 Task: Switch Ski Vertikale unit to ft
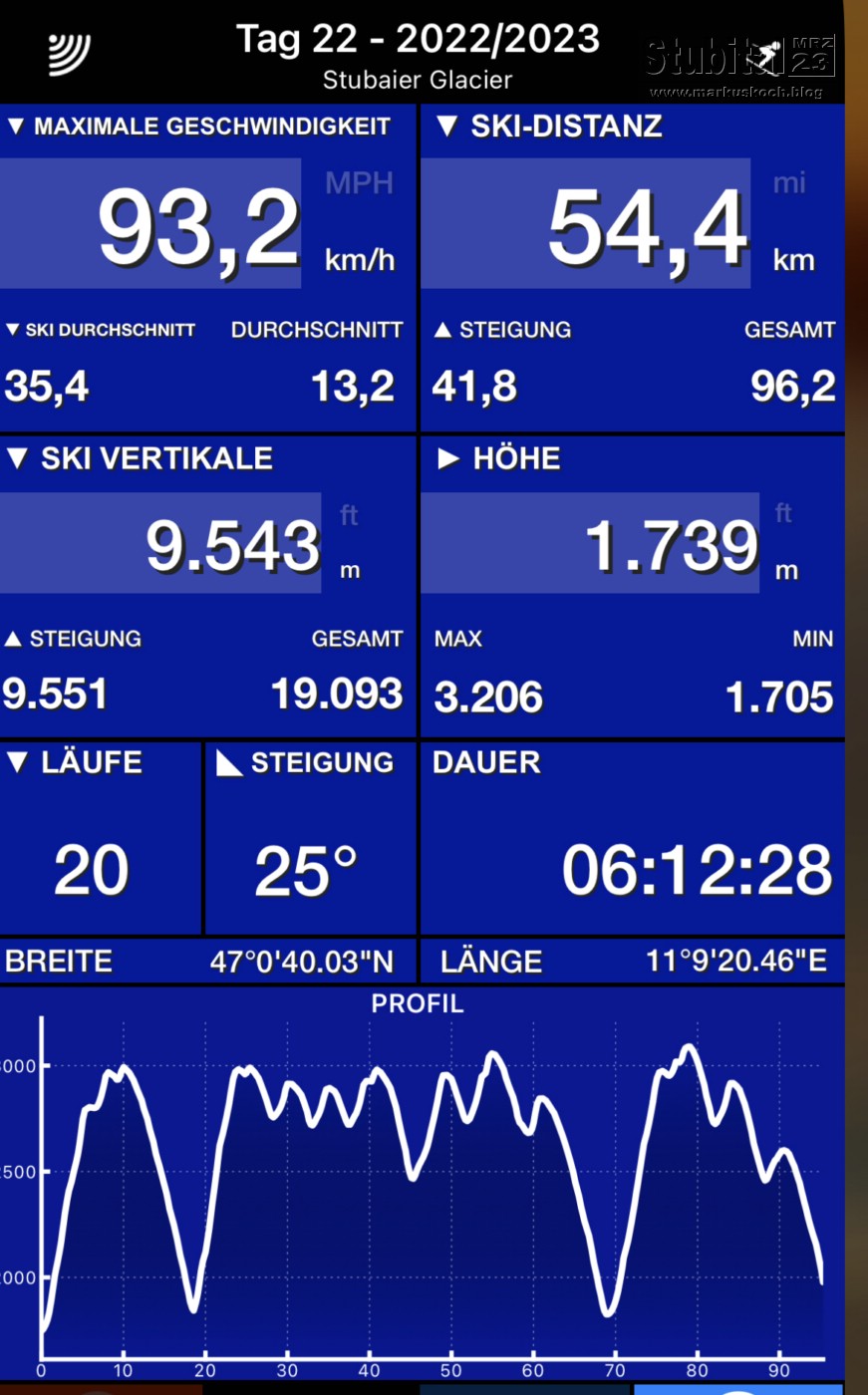tap(349, 515)
